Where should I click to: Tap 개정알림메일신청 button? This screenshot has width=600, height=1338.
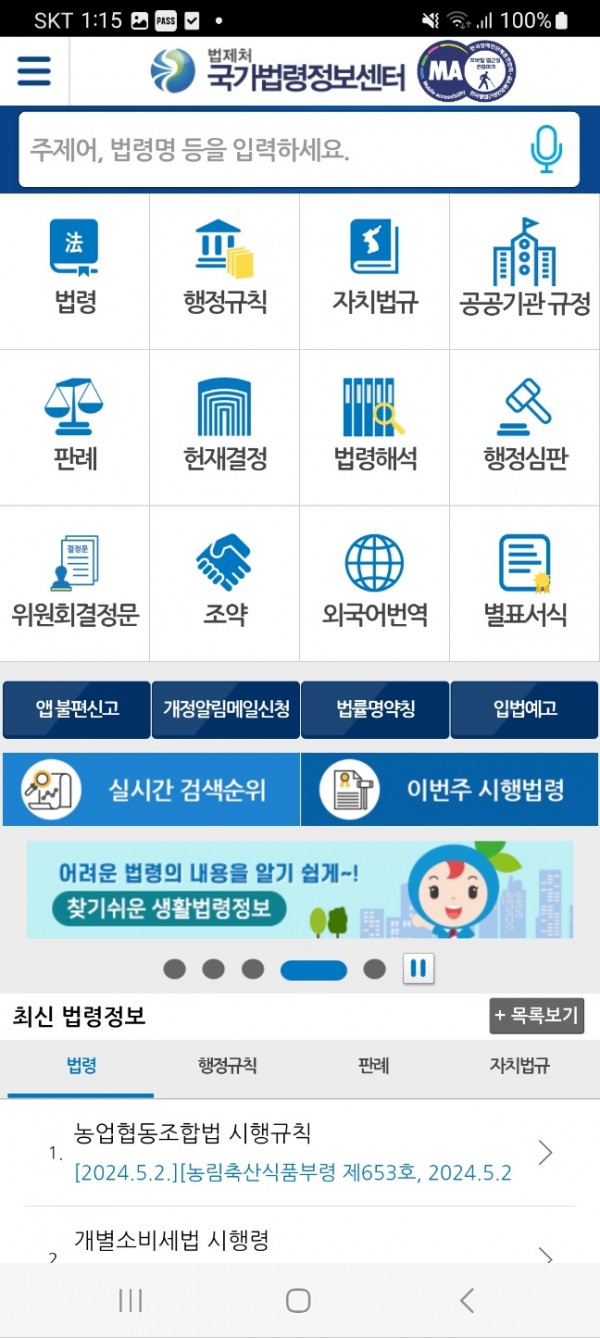[x=226, y=709]
